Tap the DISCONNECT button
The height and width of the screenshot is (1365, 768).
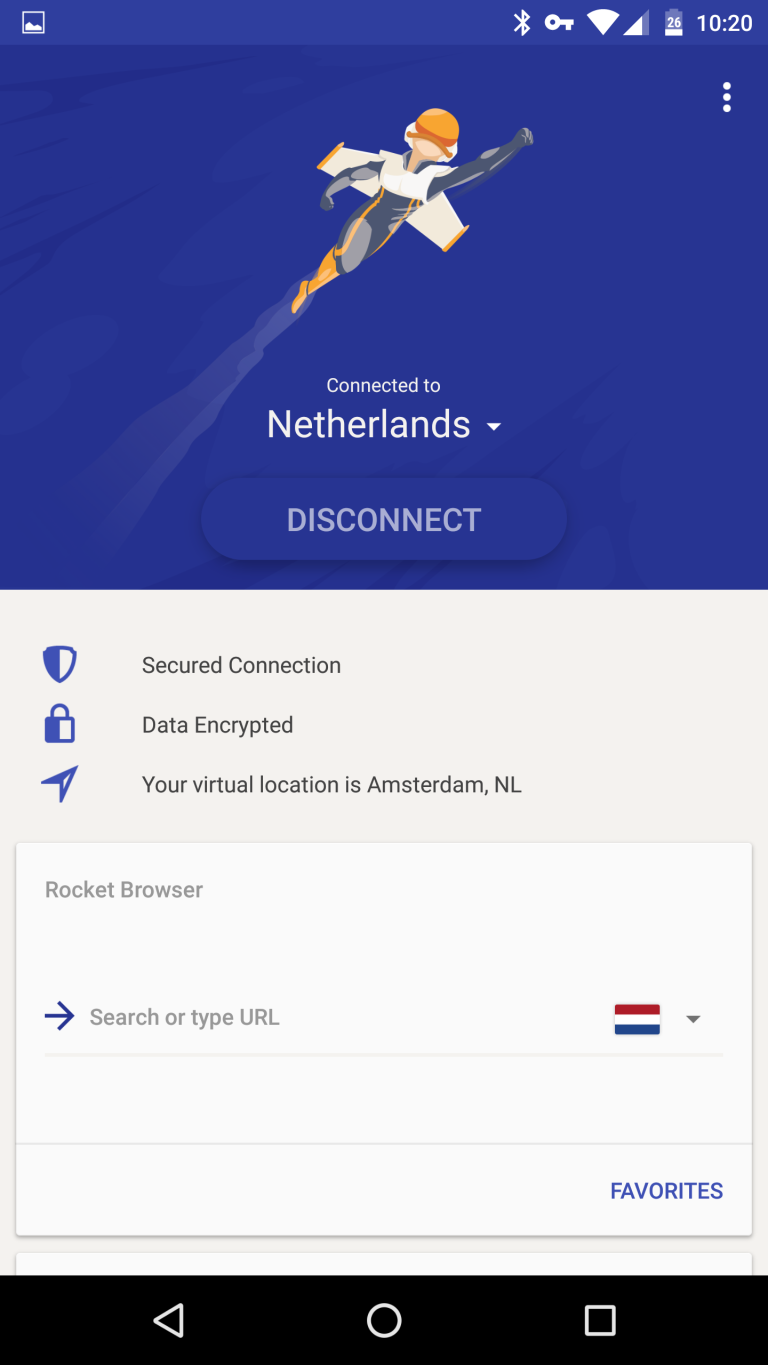(384, 519)
